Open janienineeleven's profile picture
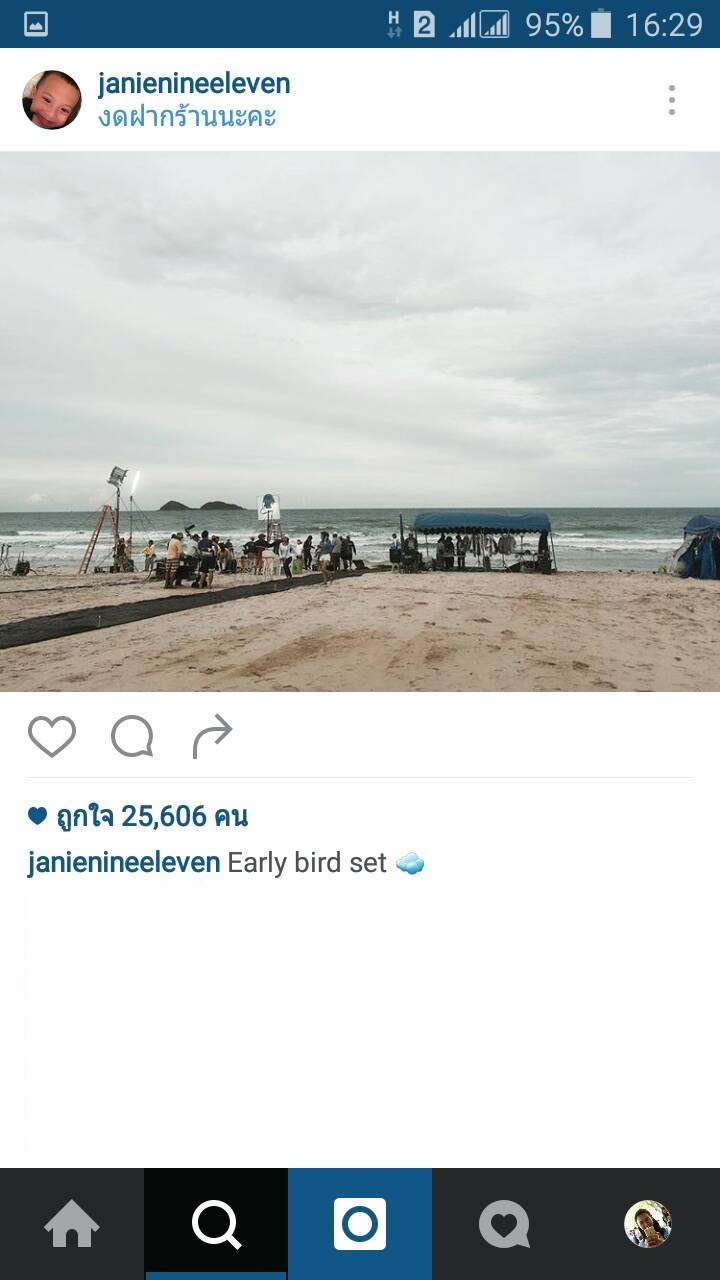This screenshot has width=720, height=1280. pyautogui.click(x=52, y=100)
